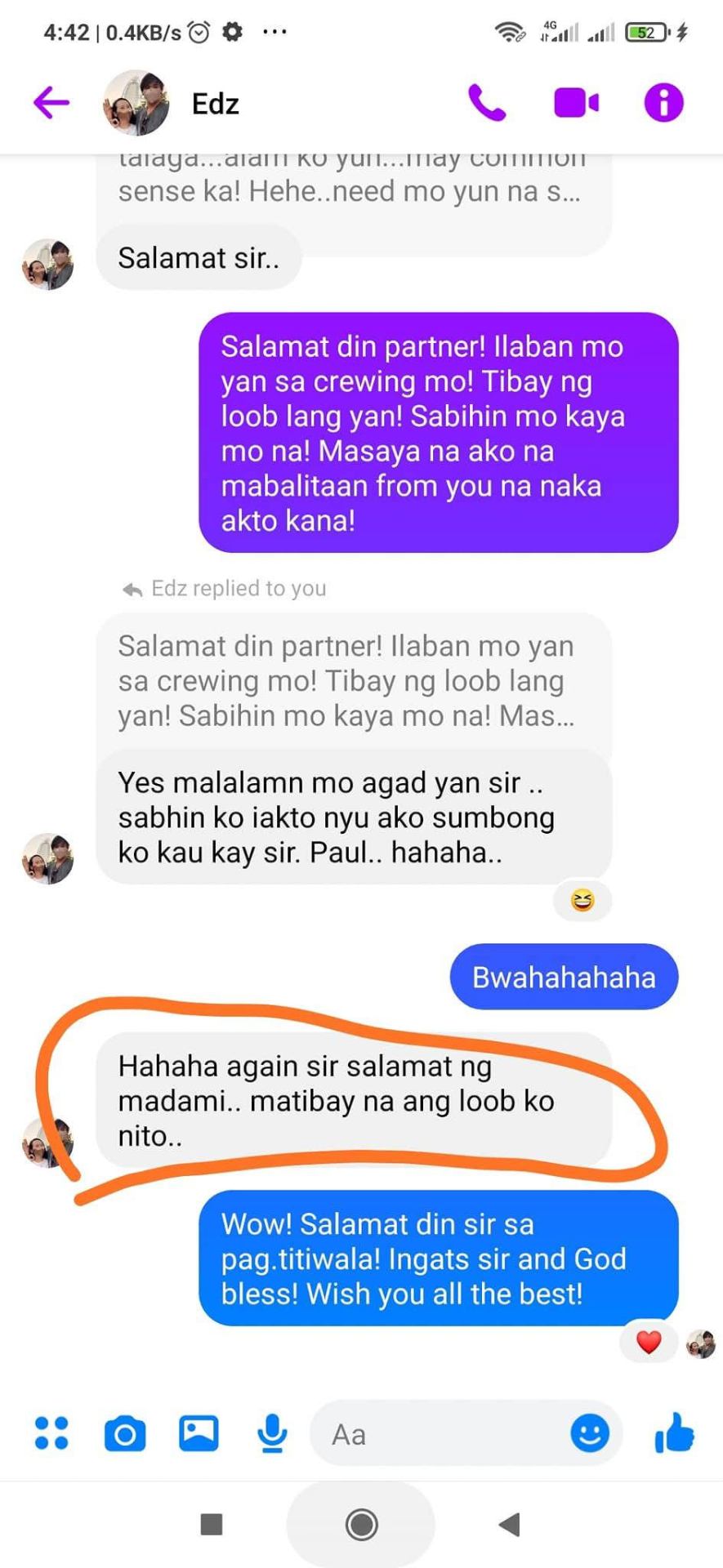Focus the Aa message input field
The height and width of the screenshot is (1568, 723).
pos(441,1434)
